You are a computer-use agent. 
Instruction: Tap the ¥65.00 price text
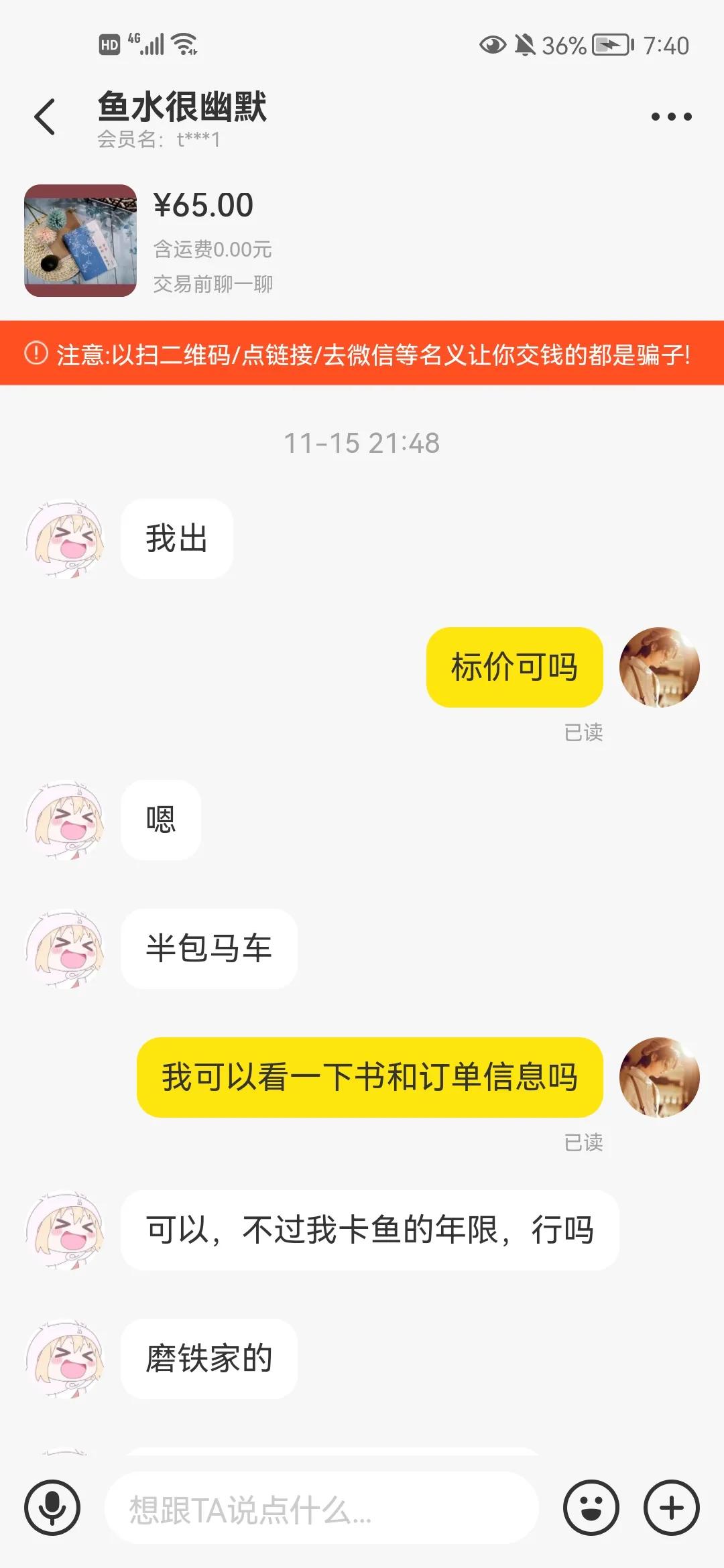pyautogui.click(x=204, y=206)
